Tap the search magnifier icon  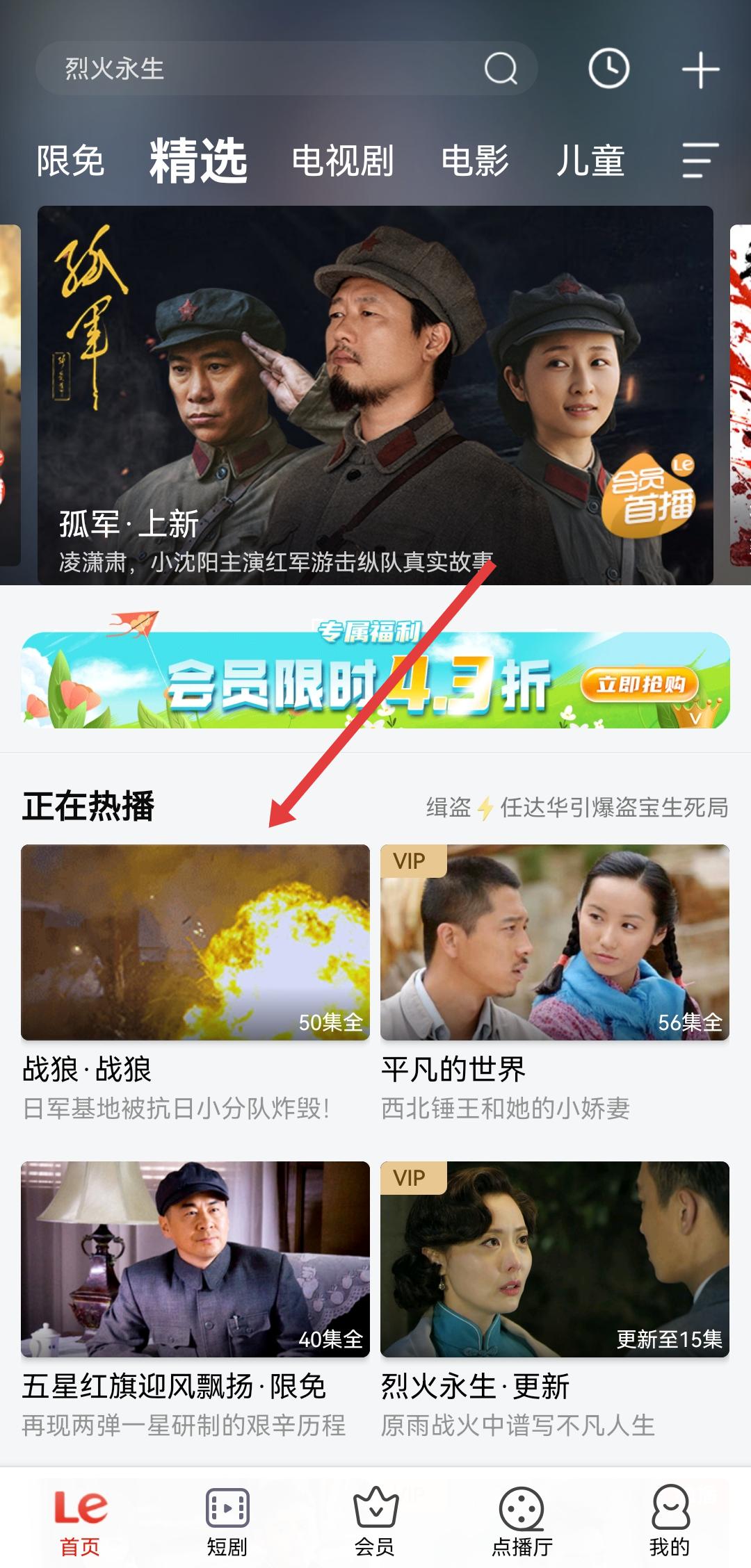coord(501,69)
